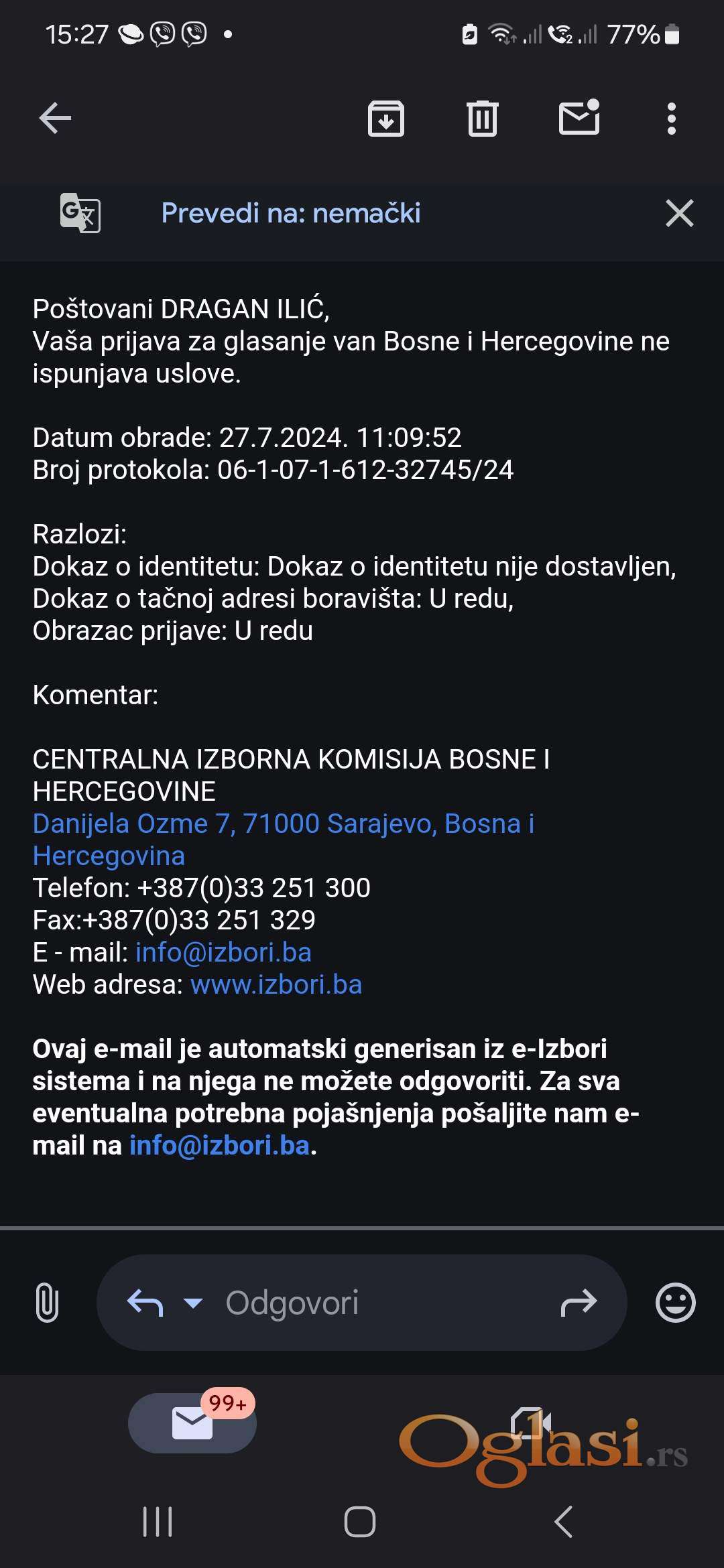
Task: Forward this email
Action: [x=579, y=1303]
